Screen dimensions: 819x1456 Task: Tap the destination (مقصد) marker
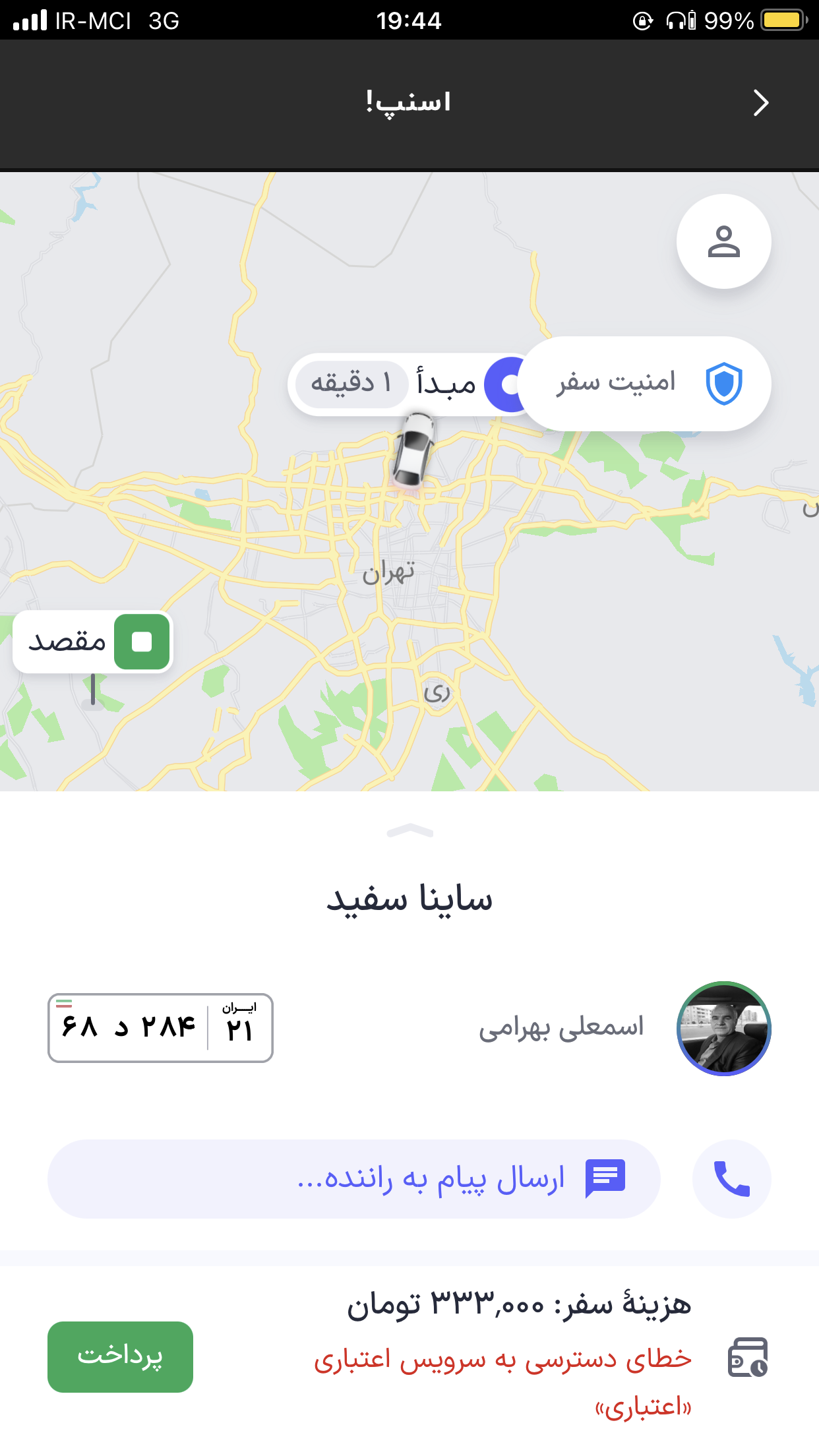(x=92, y=642)
